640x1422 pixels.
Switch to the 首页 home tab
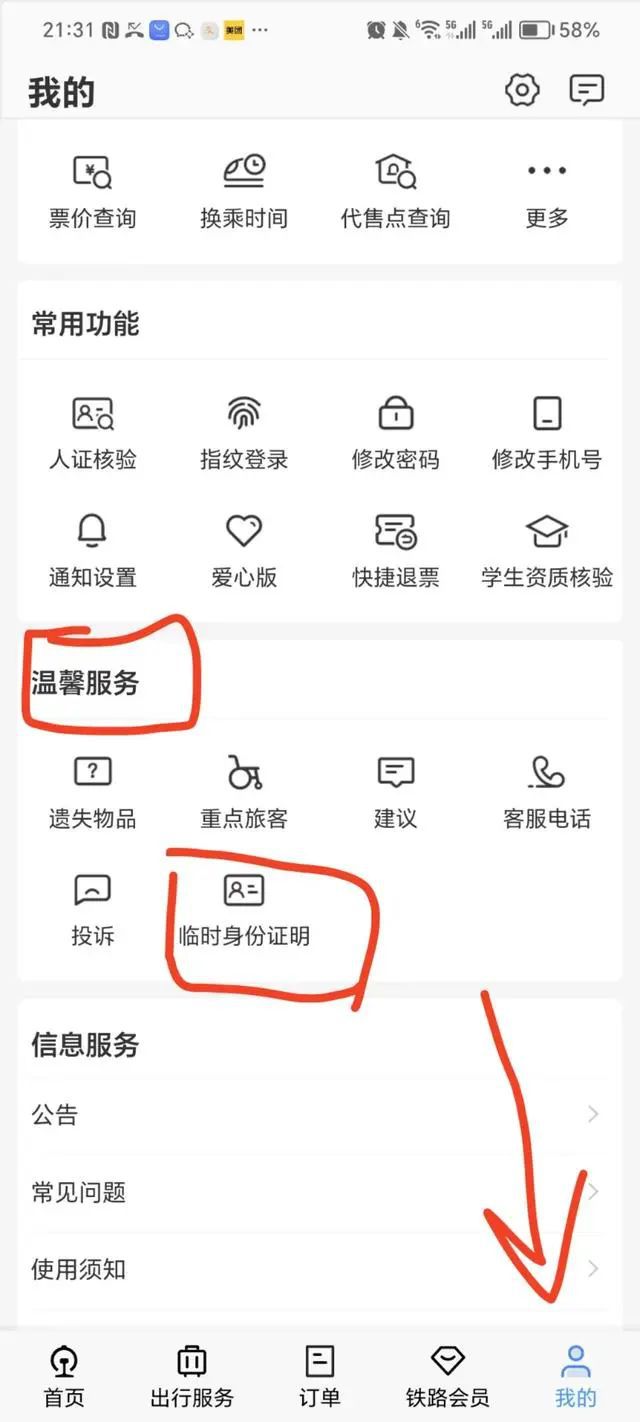click(x=64, y=1377)
